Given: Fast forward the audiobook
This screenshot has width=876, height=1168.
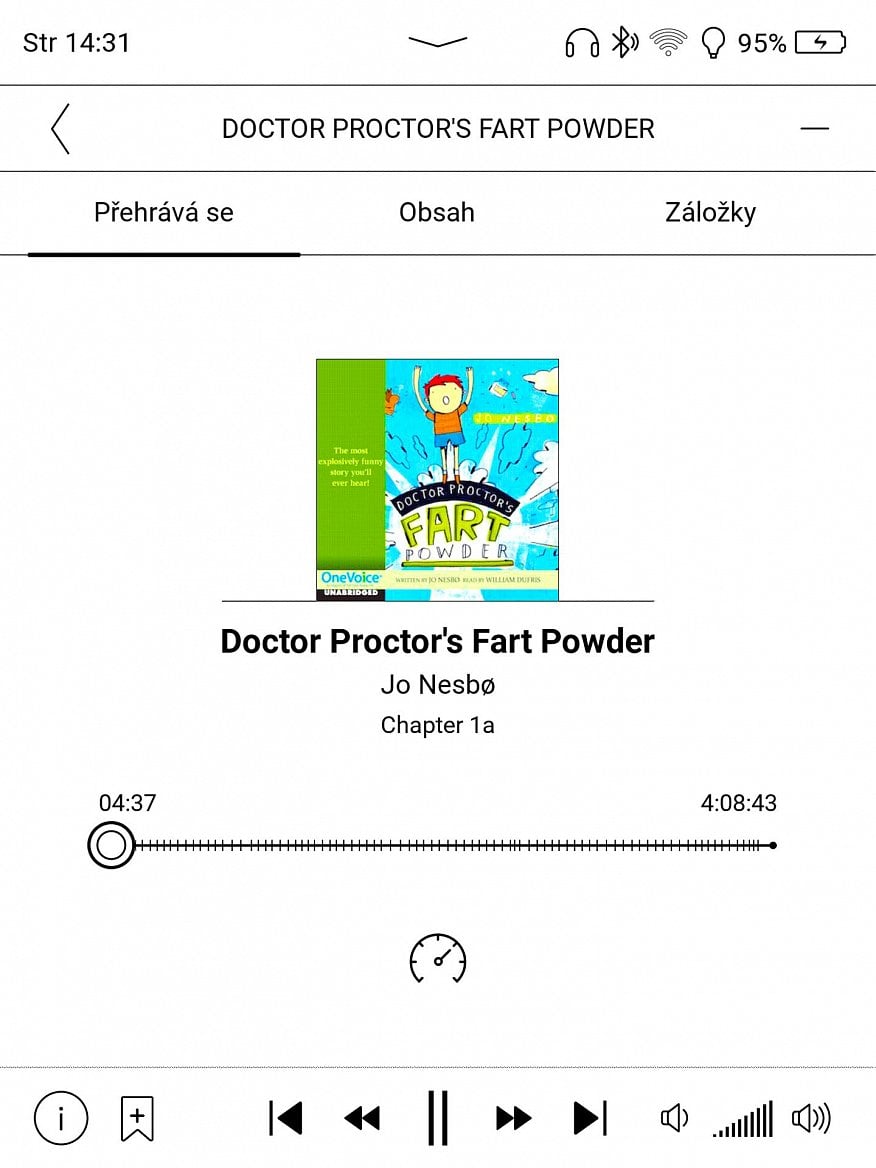Looking at the screenshot, I should 514,1118.
